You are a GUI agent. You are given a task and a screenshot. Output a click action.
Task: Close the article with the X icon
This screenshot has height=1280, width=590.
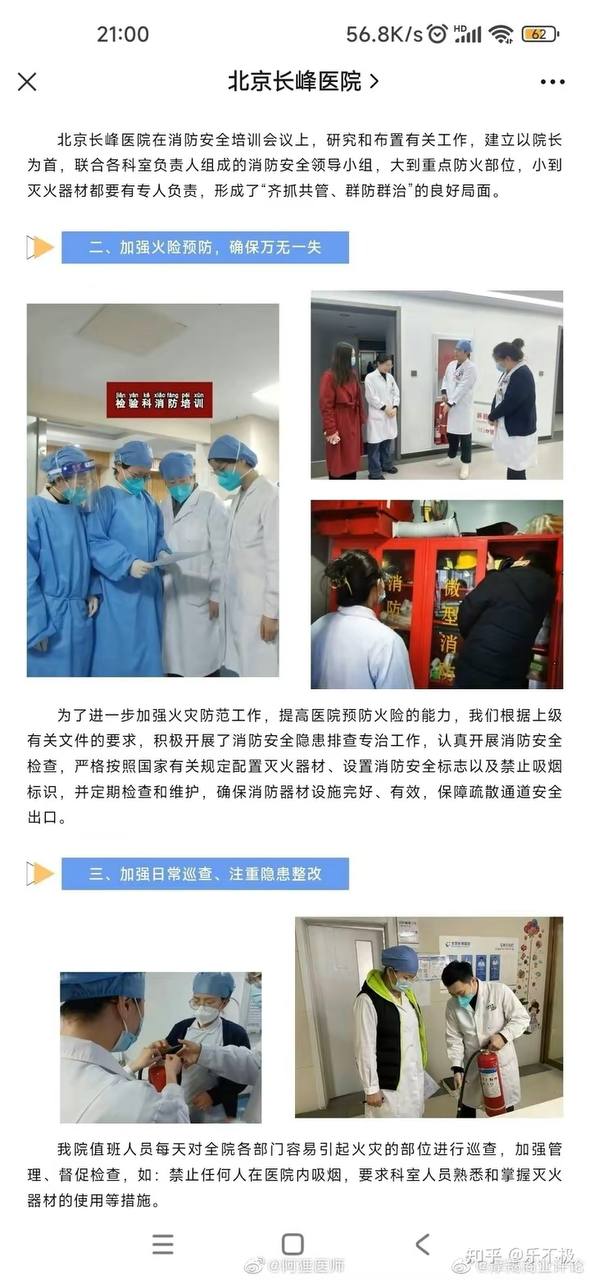click(28, 82)
